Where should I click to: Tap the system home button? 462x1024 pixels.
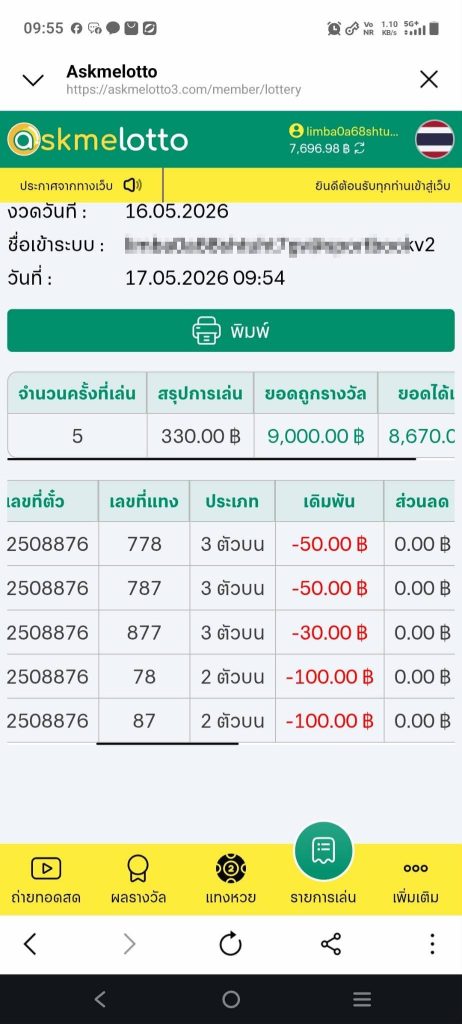pos(231,999)
